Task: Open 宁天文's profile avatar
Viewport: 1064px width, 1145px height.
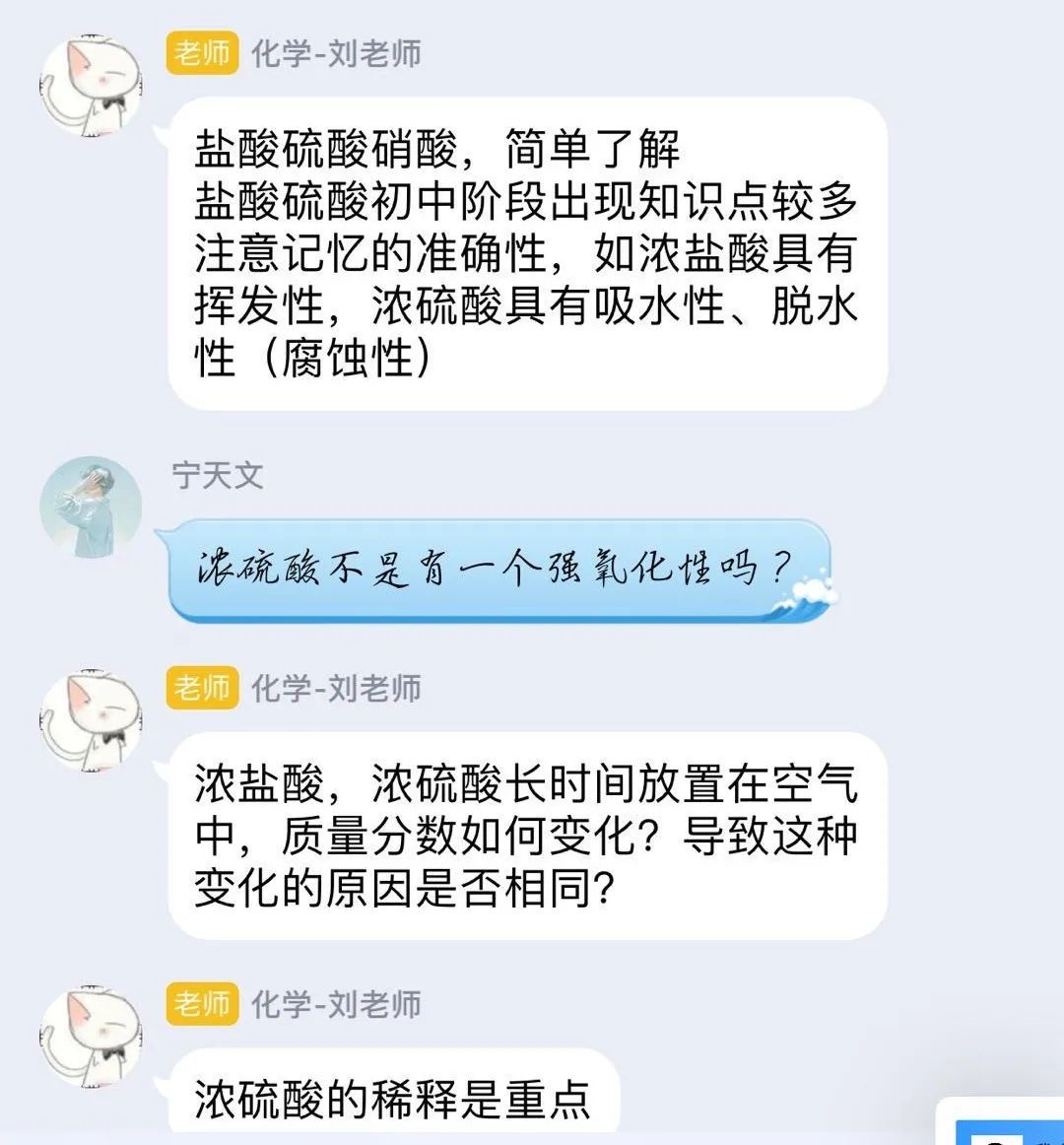Action: tap(91, 506)
